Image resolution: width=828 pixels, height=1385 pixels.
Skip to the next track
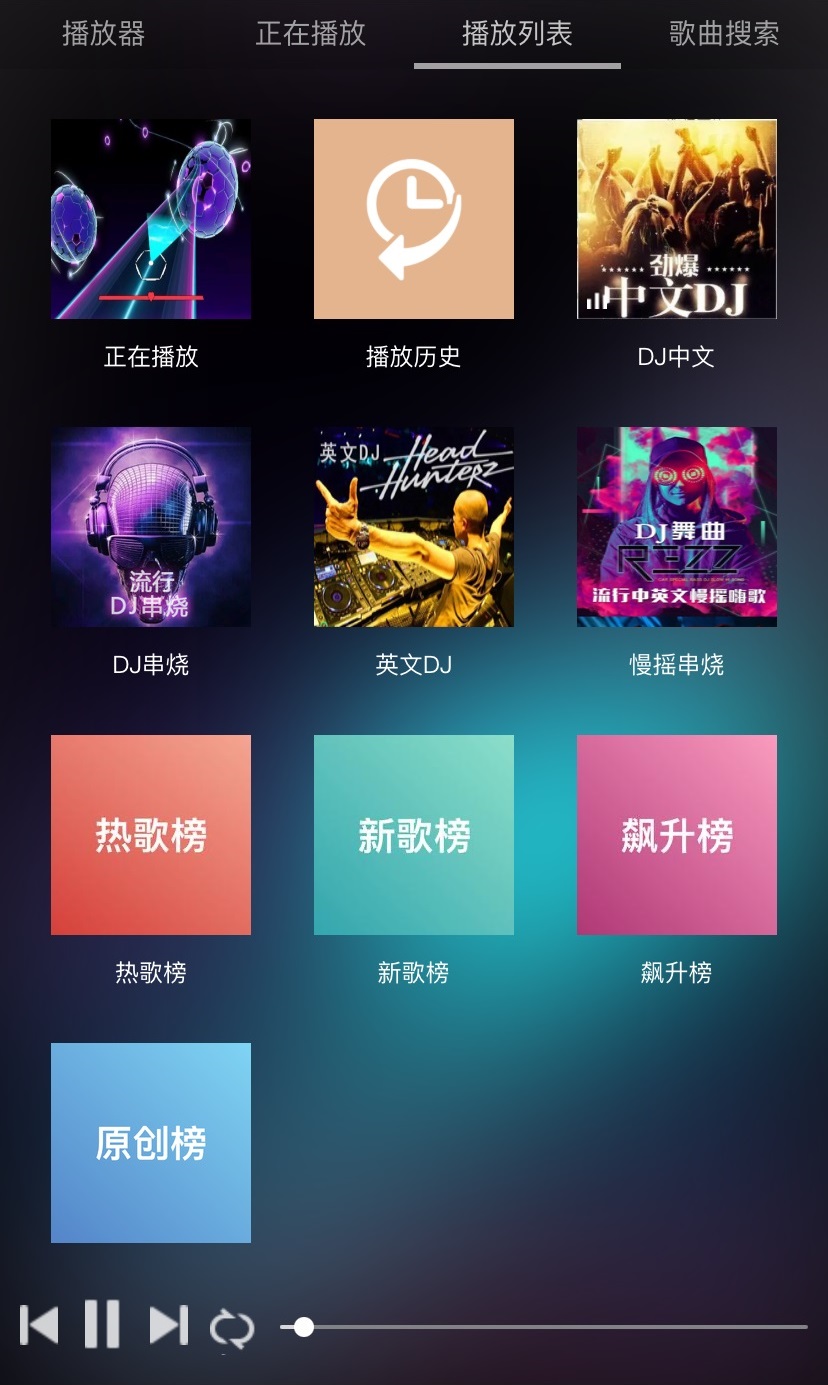168,1325
